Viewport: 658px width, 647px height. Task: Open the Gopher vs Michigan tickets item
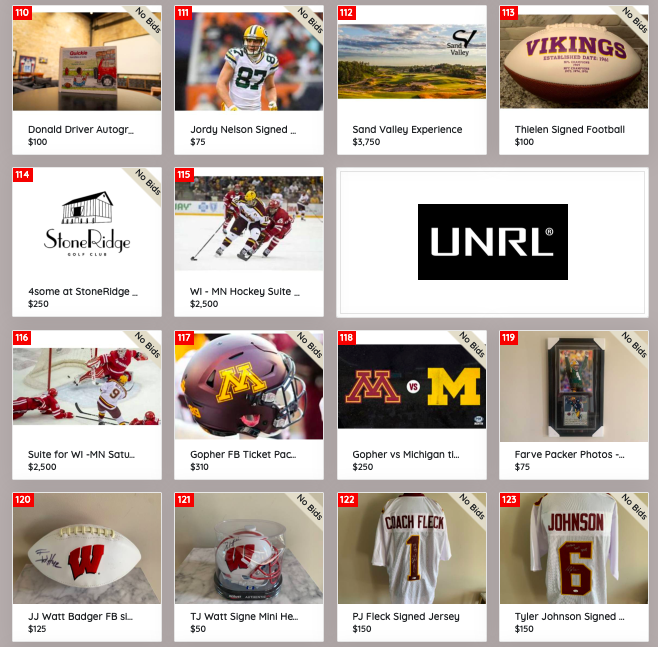click(412, 405)
